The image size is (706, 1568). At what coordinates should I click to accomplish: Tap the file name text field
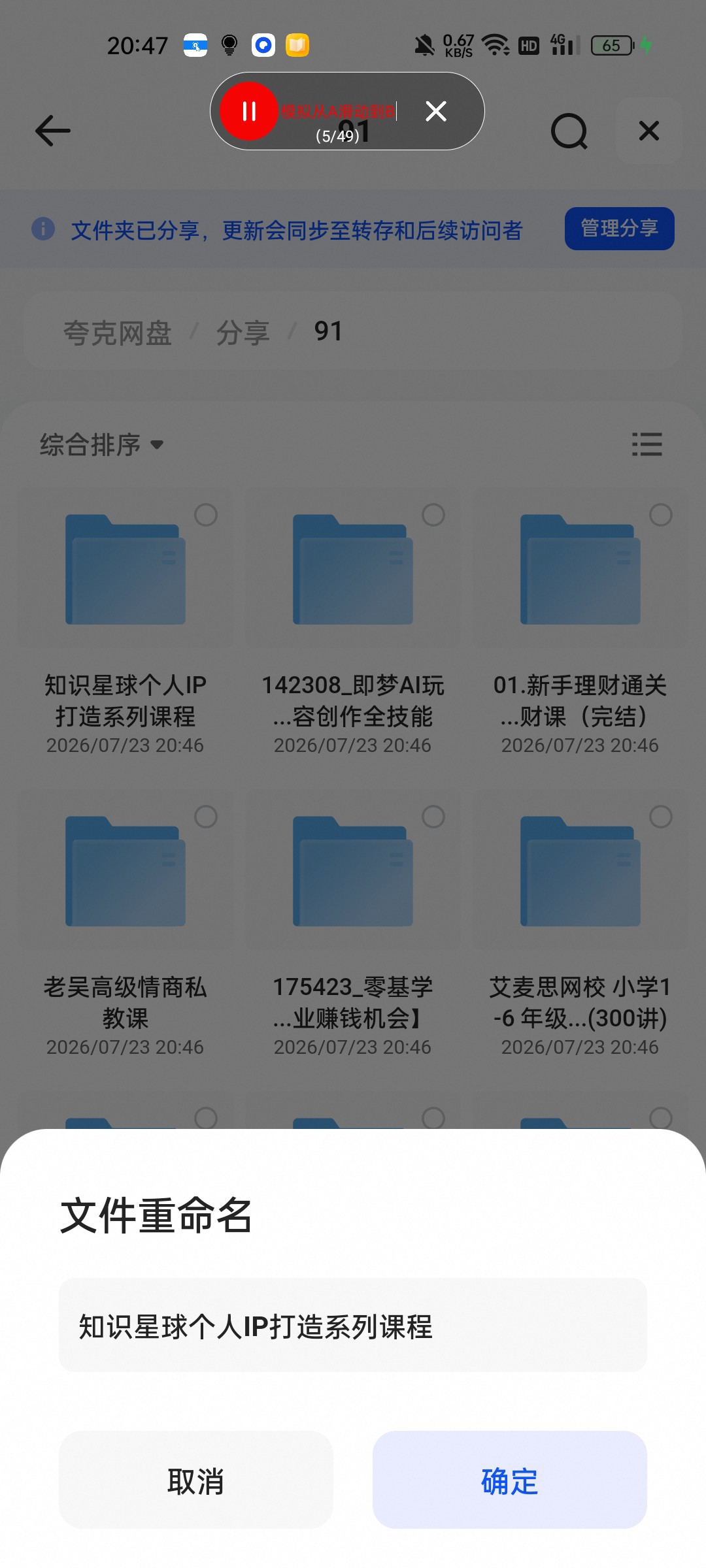coord(353,1325)
